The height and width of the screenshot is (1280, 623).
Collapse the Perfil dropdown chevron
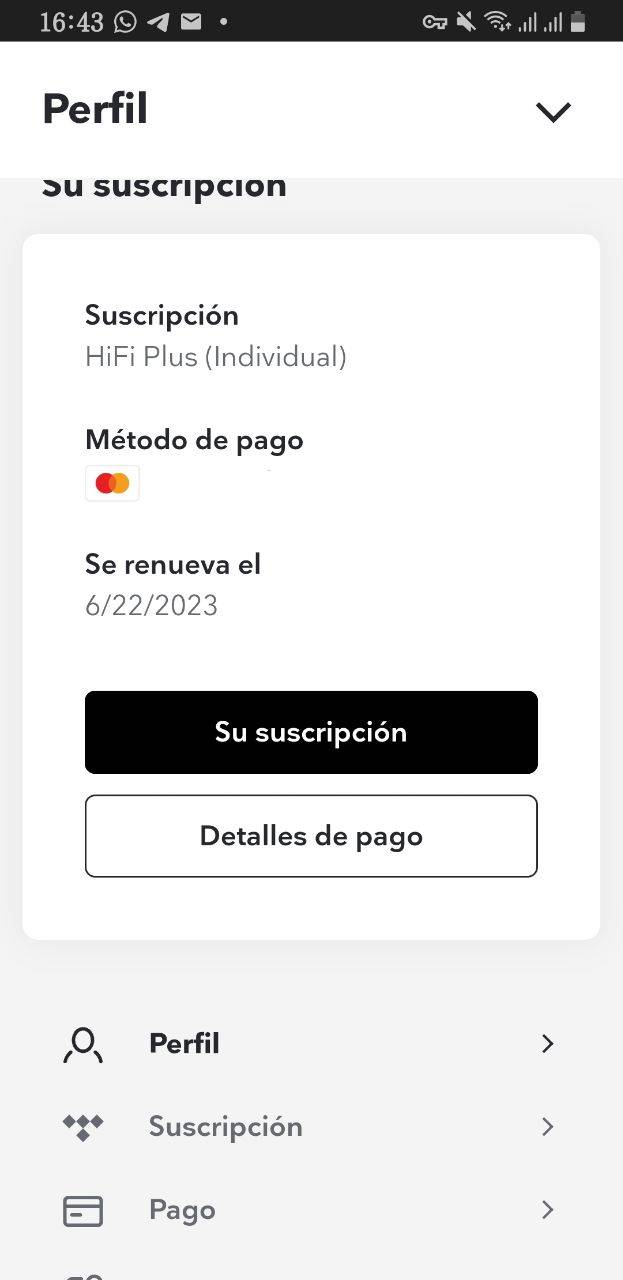[552, 112]
